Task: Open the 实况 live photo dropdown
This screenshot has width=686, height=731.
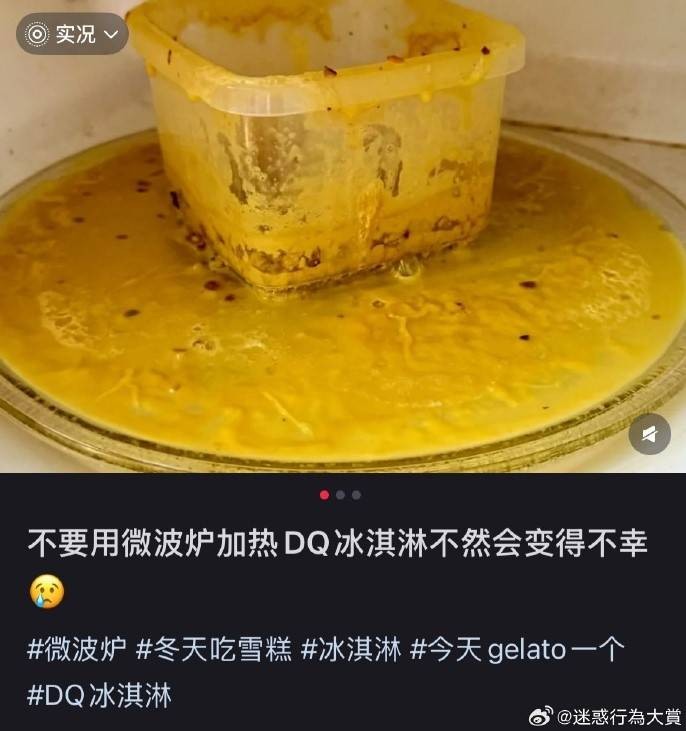Action: point(72,34)
